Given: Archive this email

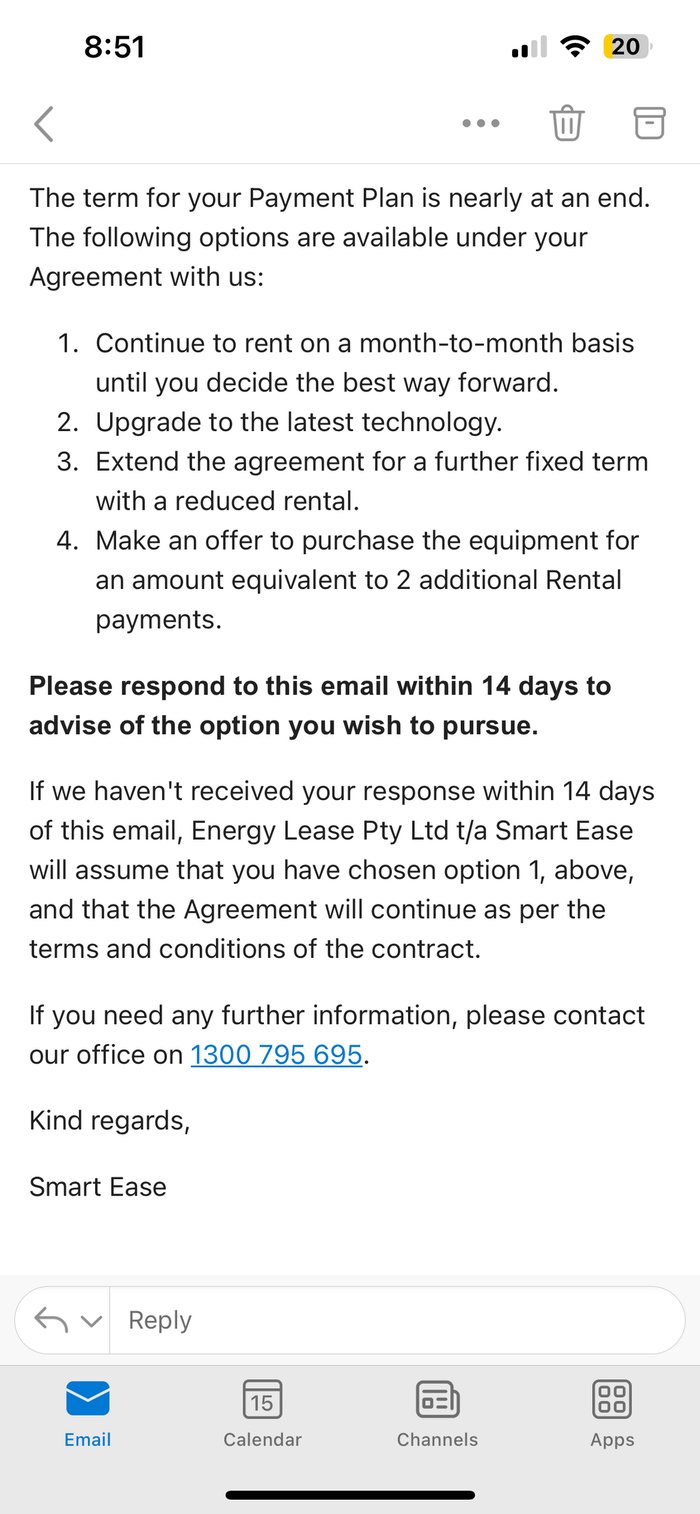Looking at the screenshot, I should coord(649,123).
